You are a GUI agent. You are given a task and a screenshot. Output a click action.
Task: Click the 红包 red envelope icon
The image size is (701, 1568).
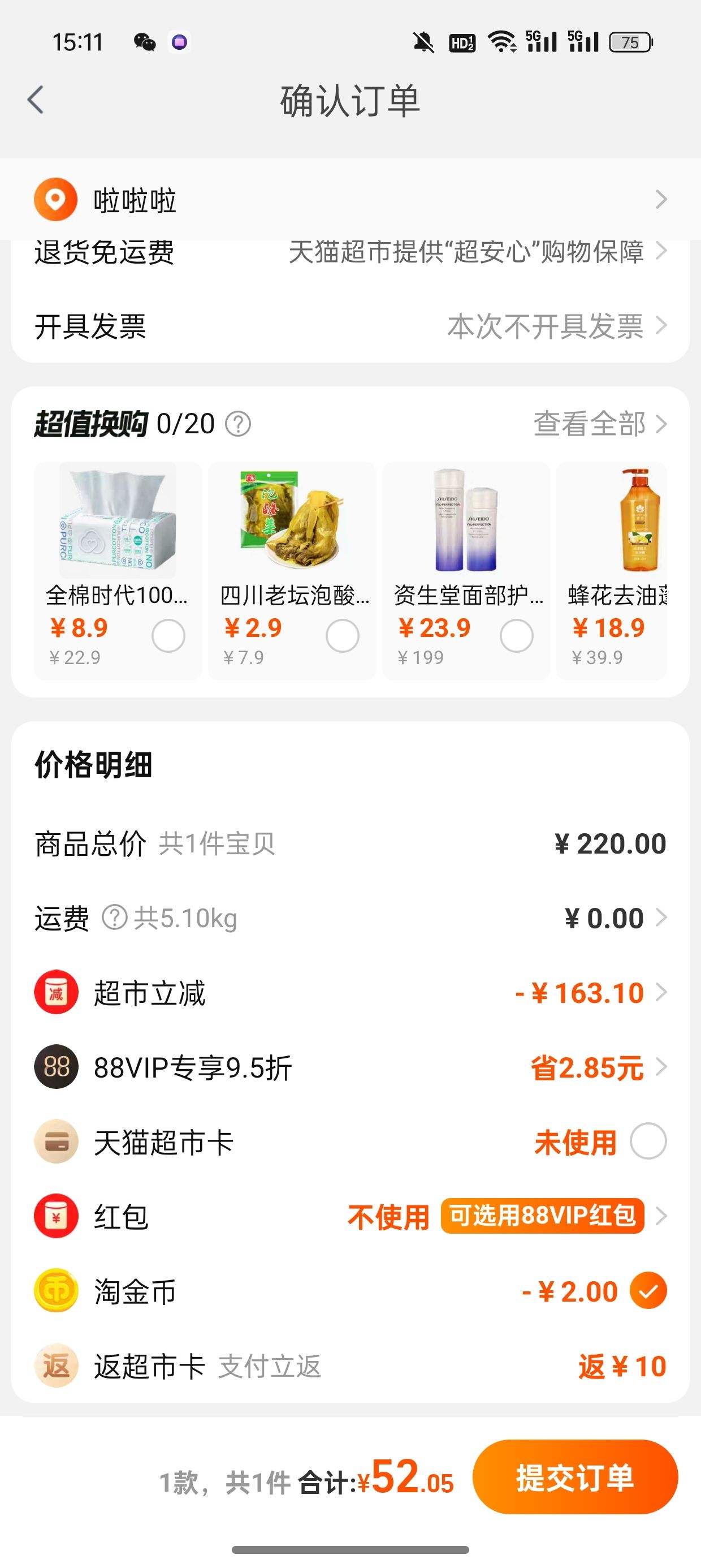(55, 1217)
